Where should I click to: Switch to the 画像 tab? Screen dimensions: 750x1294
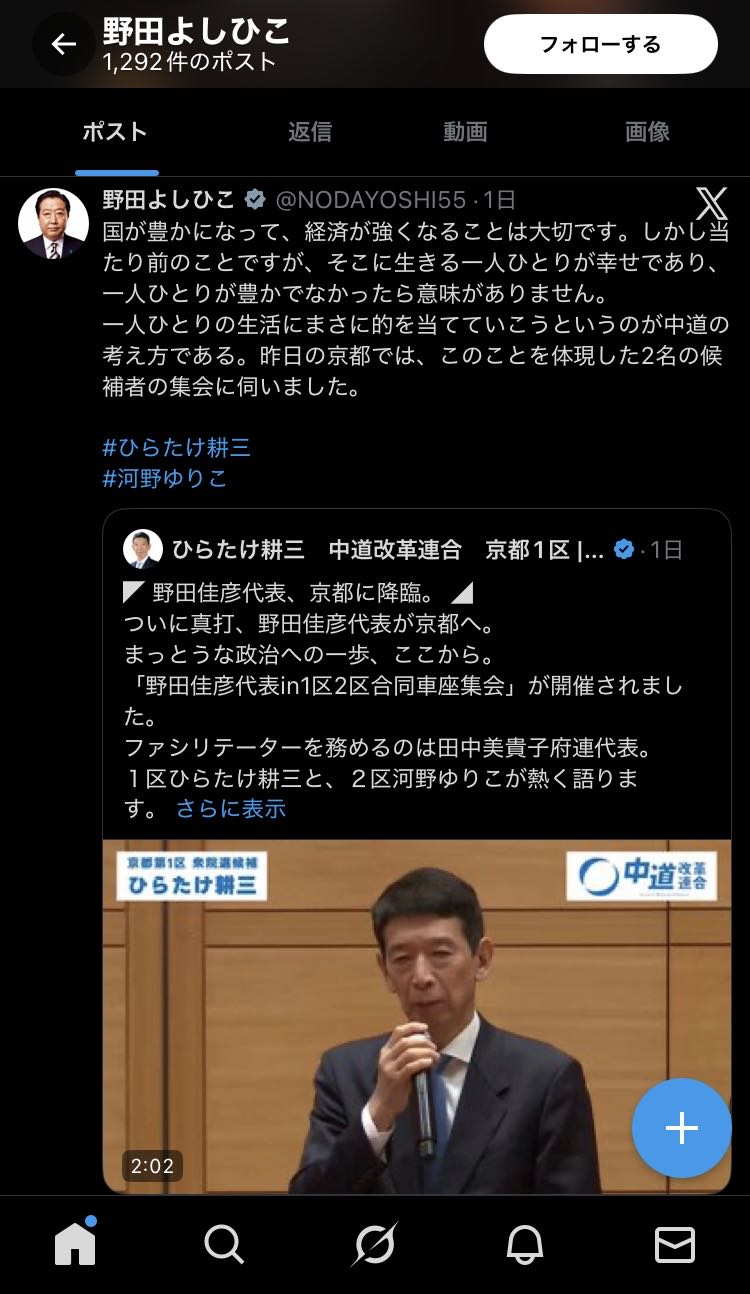tap(647, 131)
